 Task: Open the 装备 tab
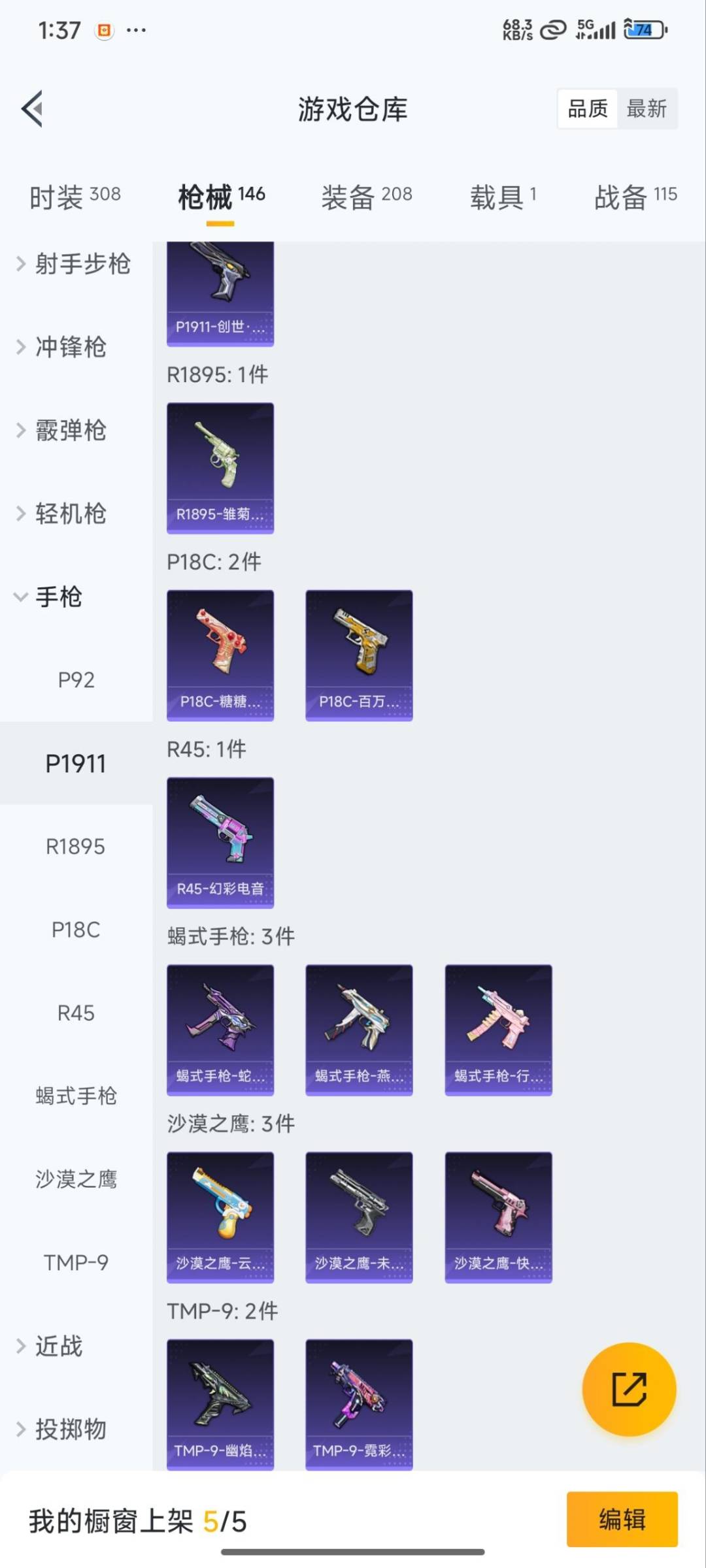pyautogui.click(x=366, y=196)
